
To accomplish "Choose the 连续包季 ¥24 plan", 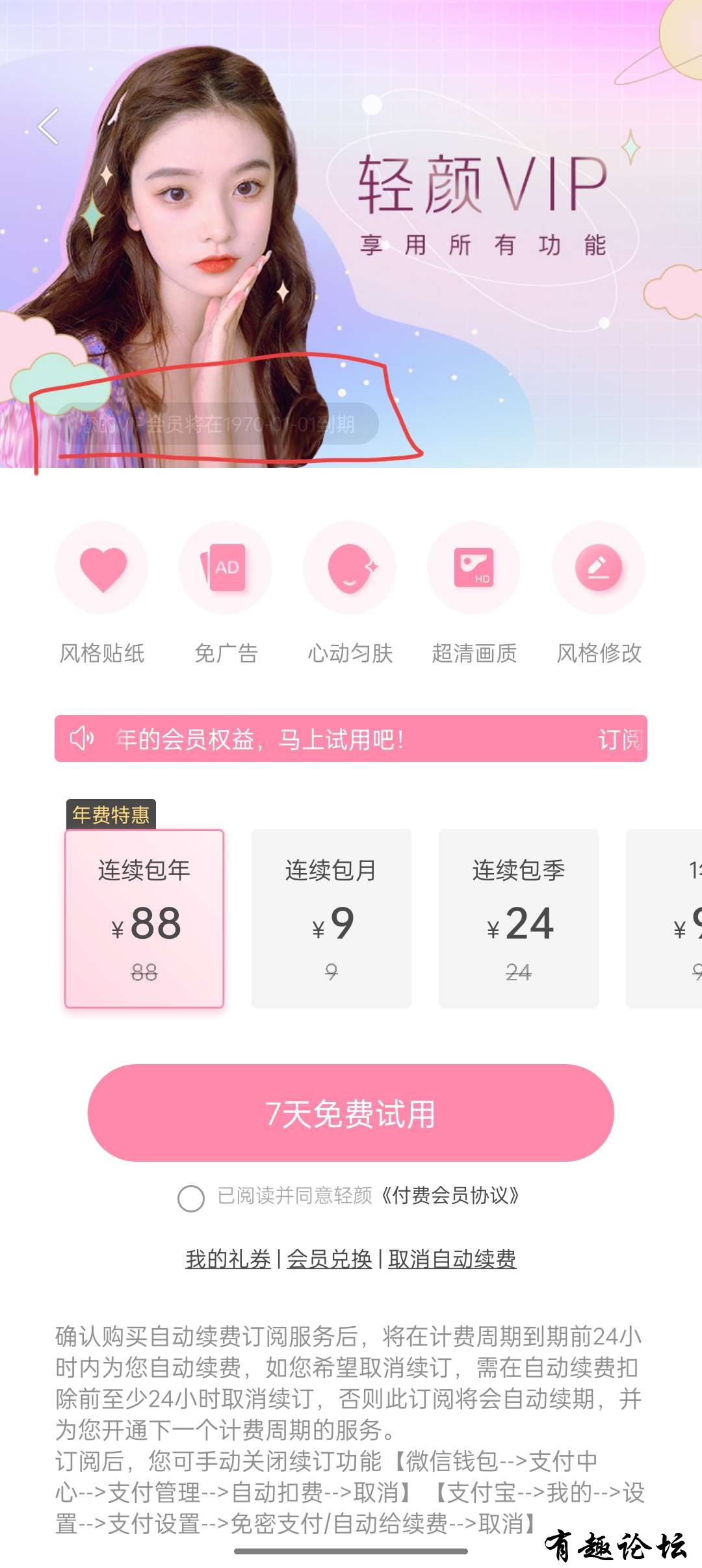I will [x=519, y=919].
